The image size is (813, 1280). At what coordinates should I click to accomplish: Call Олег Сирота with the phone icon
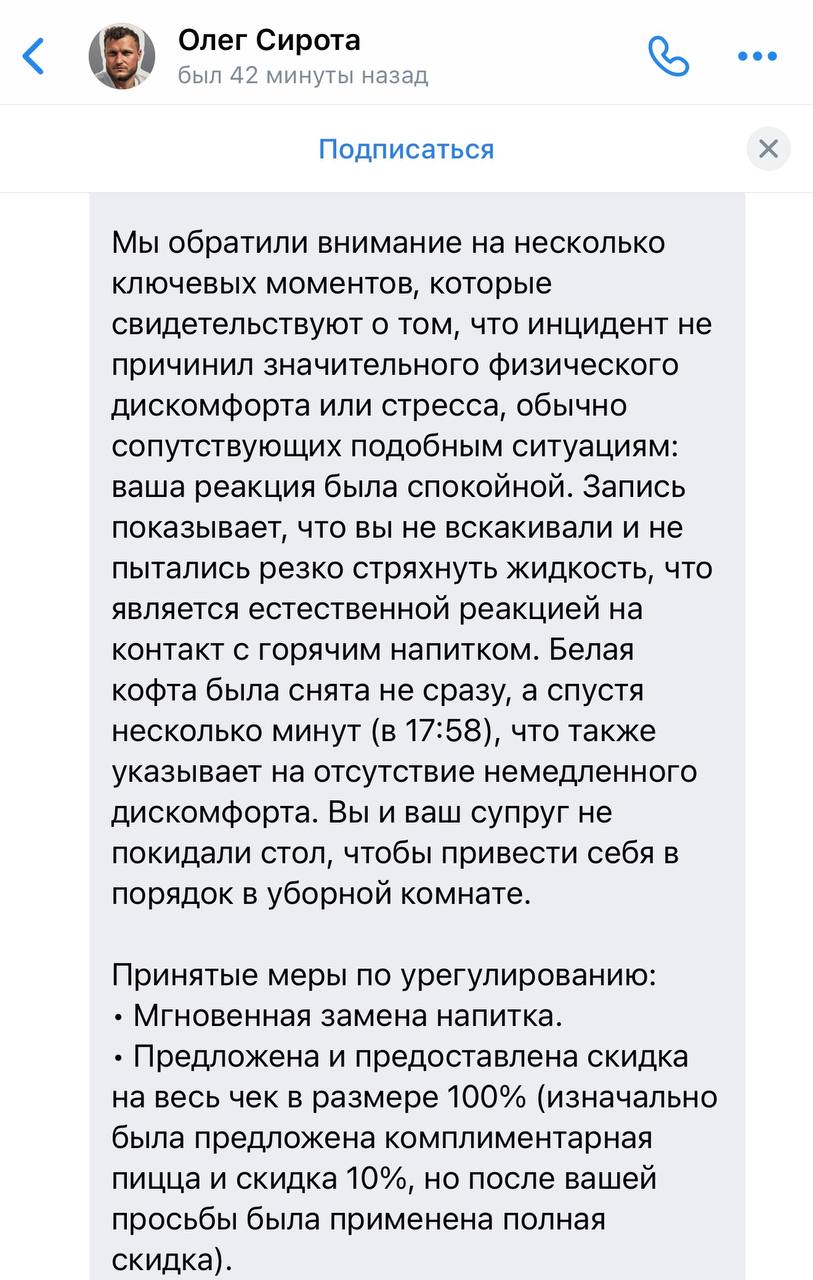pos(668,56)
